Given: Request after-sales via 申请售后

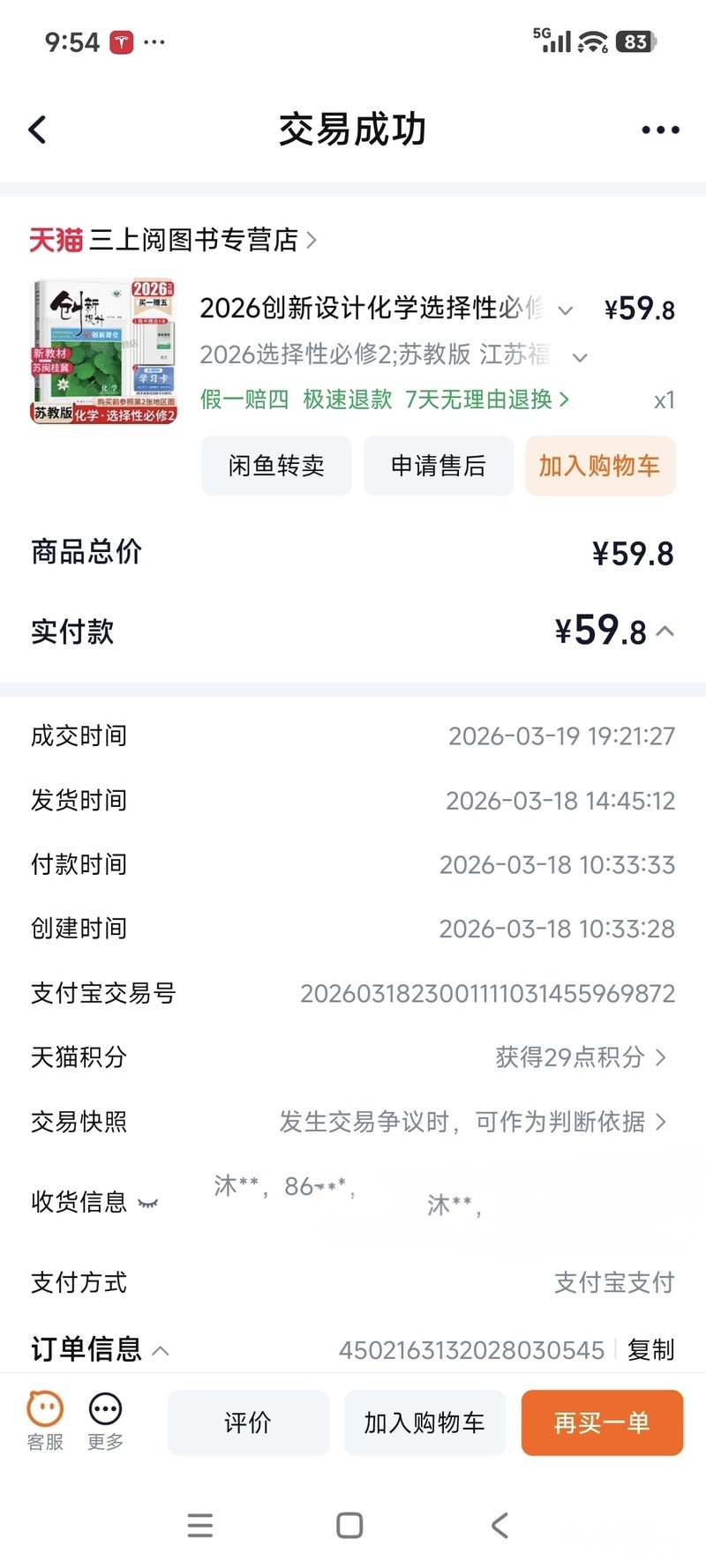Looking at the screenshot, I should (439, 466).
